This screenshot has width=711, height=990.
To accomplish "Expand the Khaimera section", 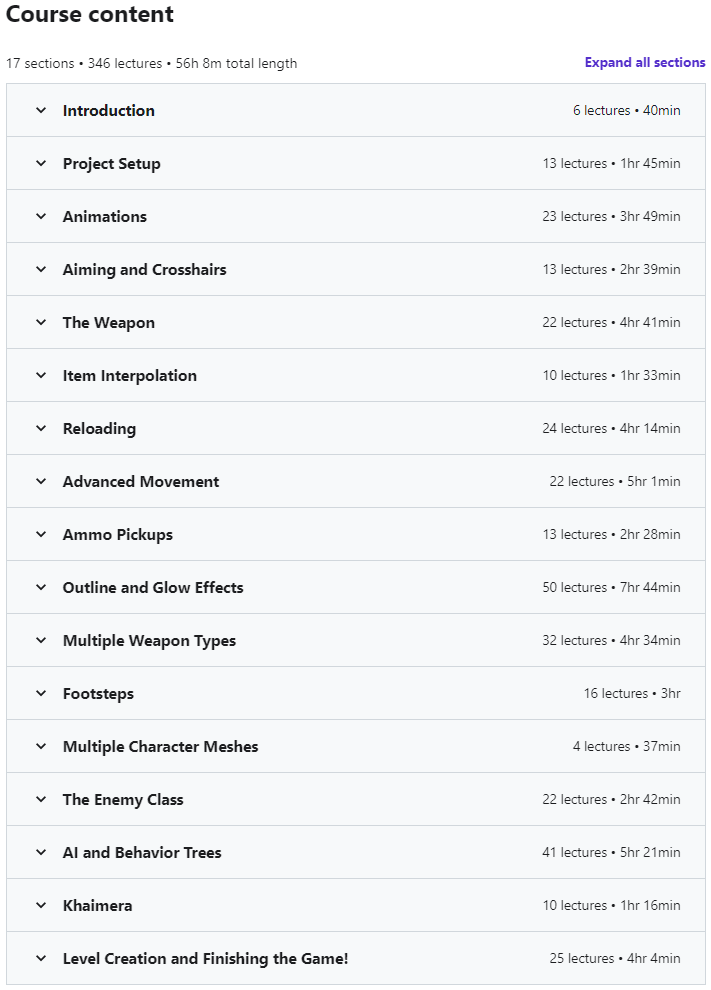I will 97,905.
